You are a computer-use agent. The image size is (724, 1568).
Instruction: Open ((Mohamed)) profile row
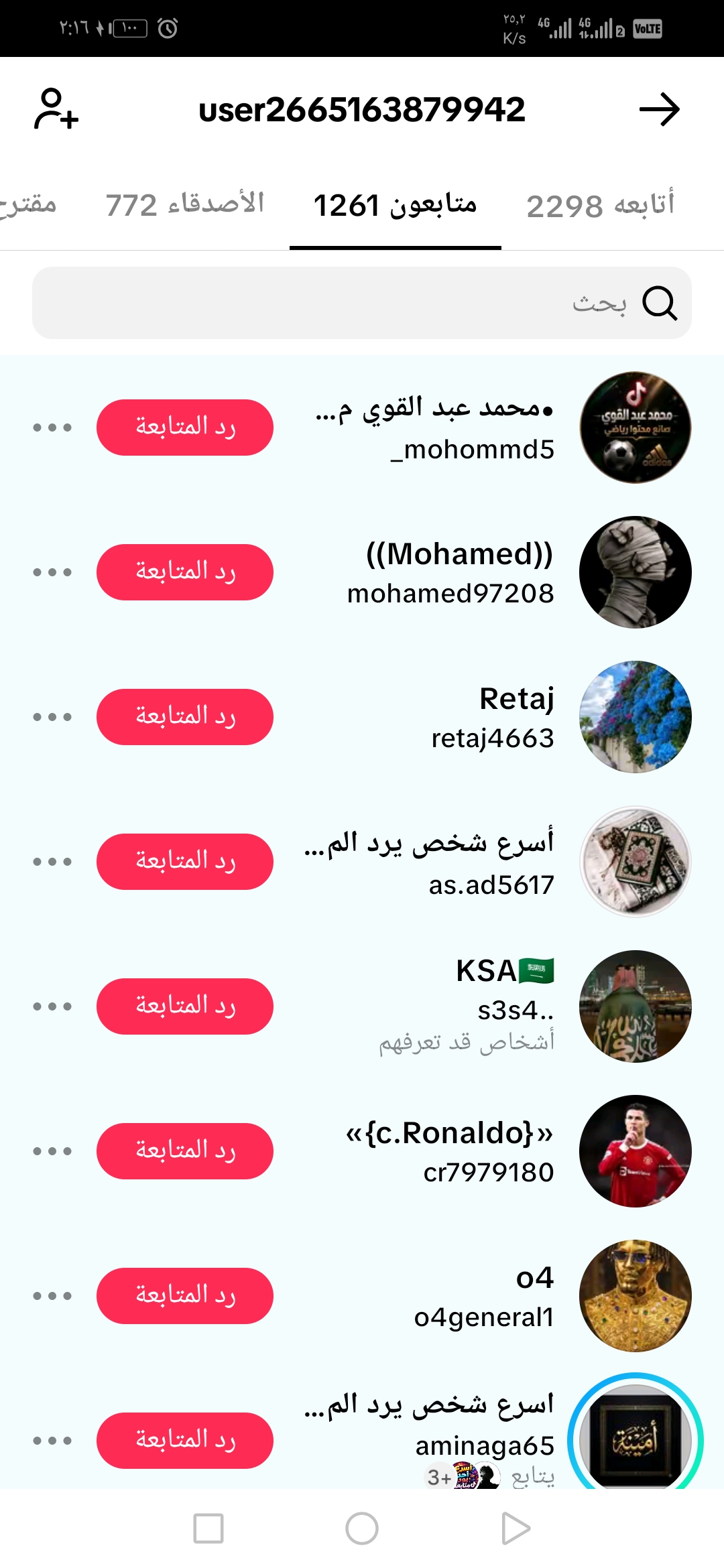point(362,572)
